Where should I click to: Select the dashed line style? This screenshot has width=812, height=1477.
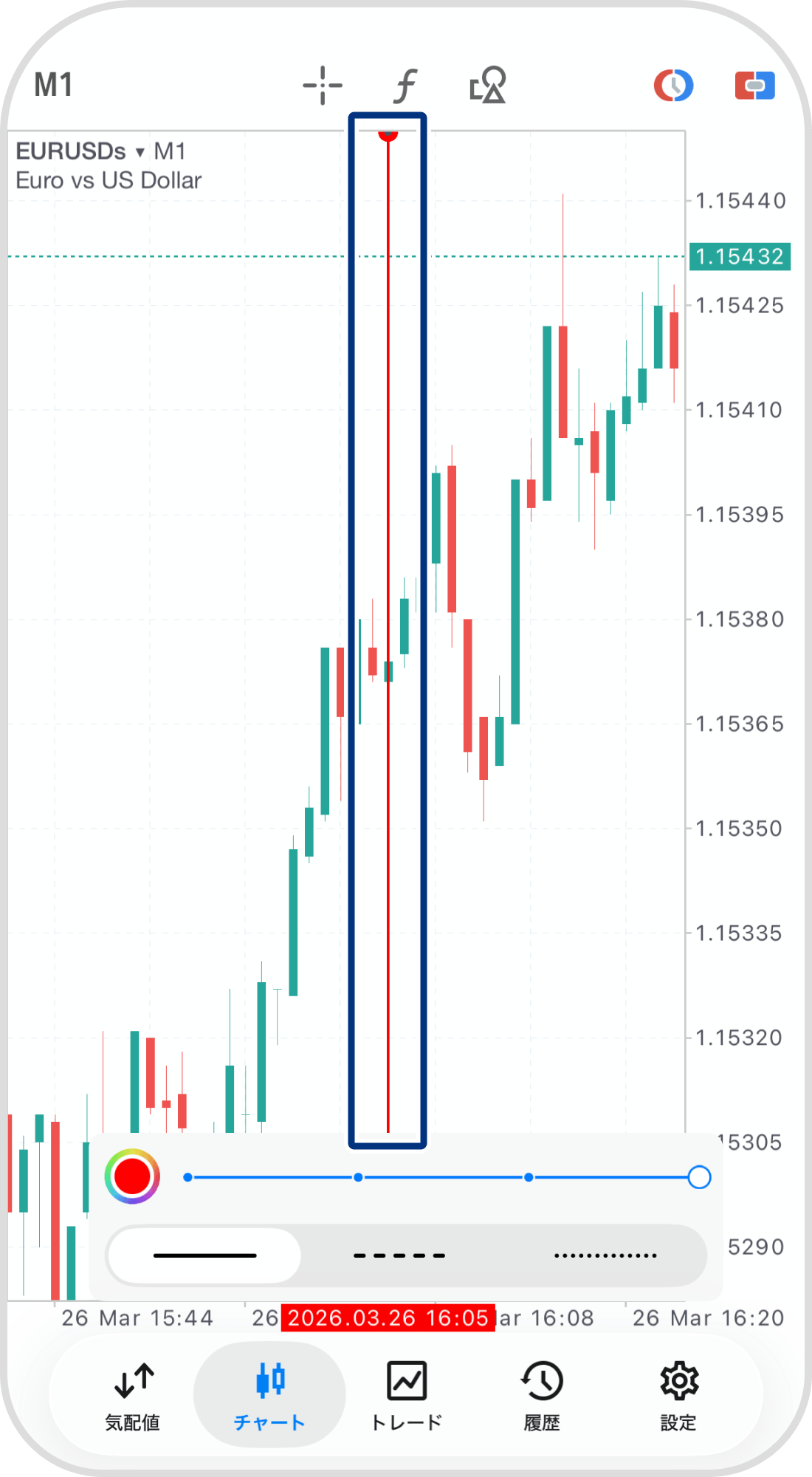coord(399,1255)
